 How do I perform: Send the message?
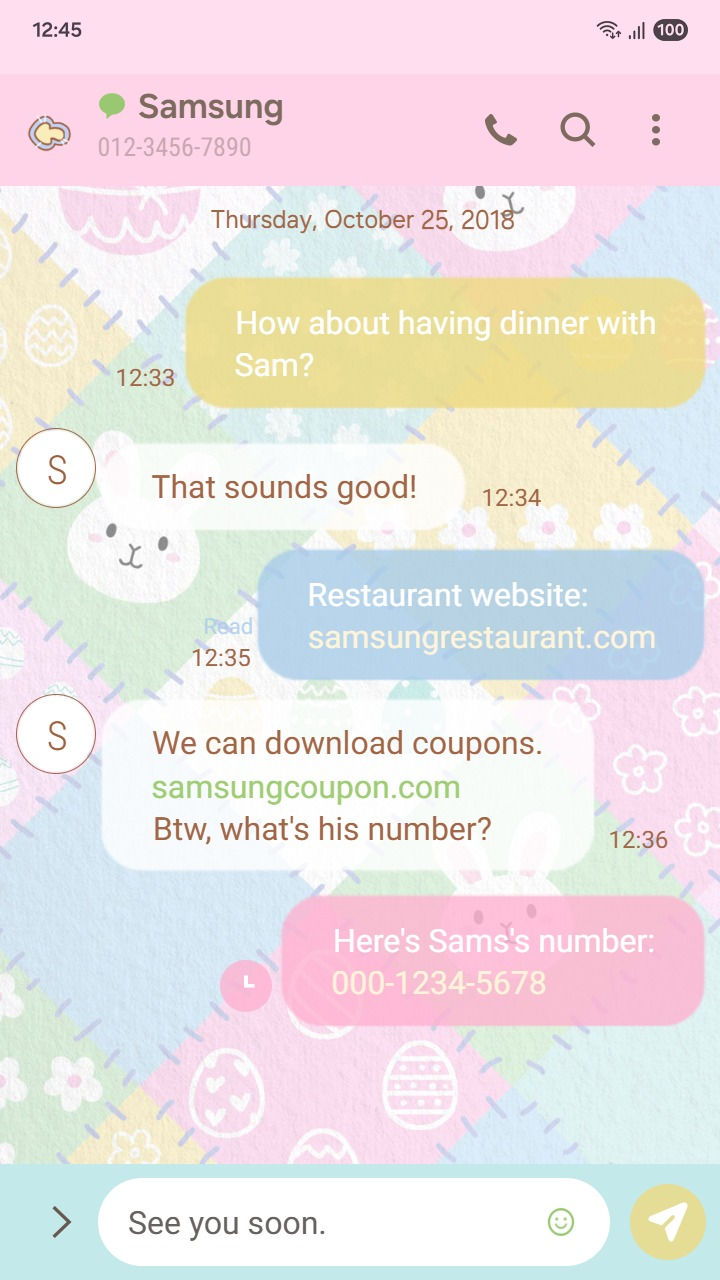668,1222
